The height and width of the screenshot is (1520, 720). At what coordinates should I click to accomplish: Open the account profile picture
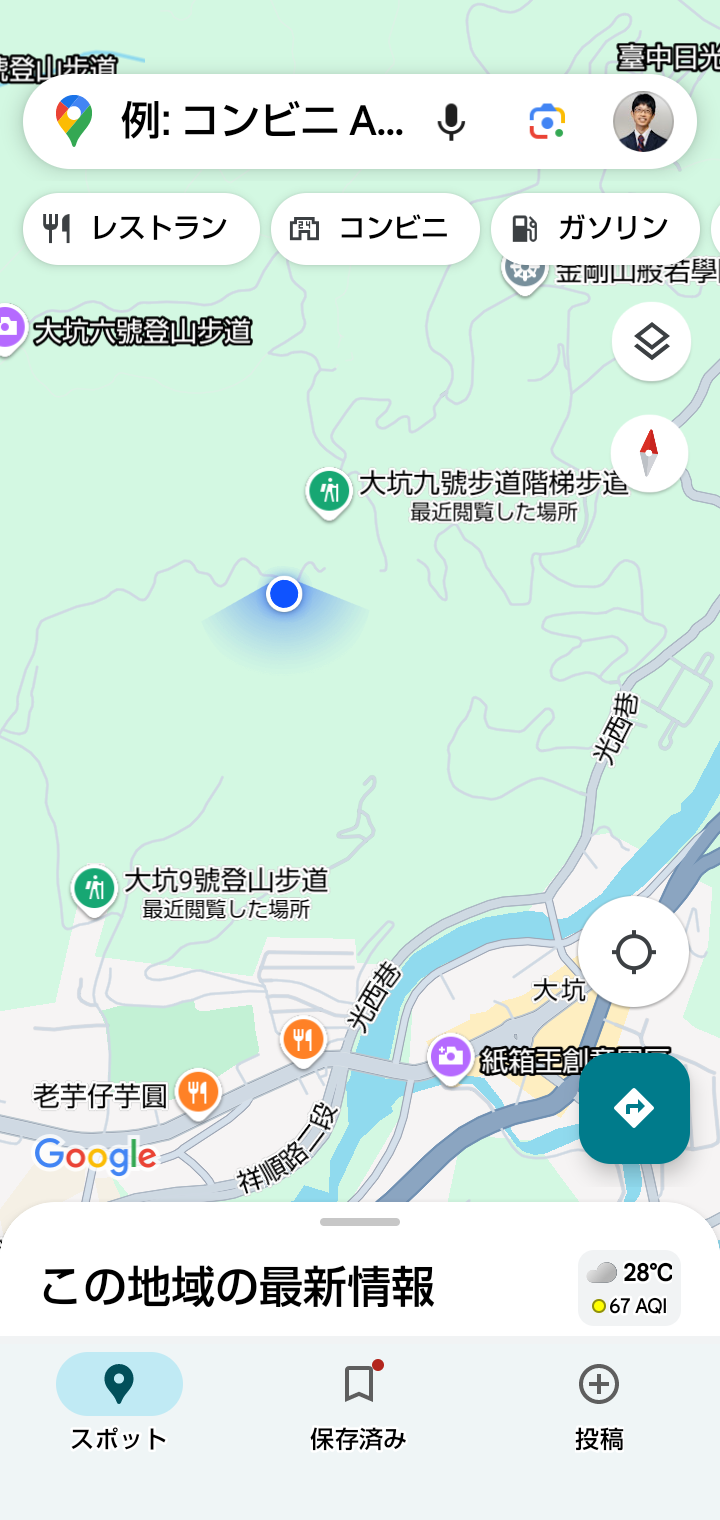[x=643, y=122]
